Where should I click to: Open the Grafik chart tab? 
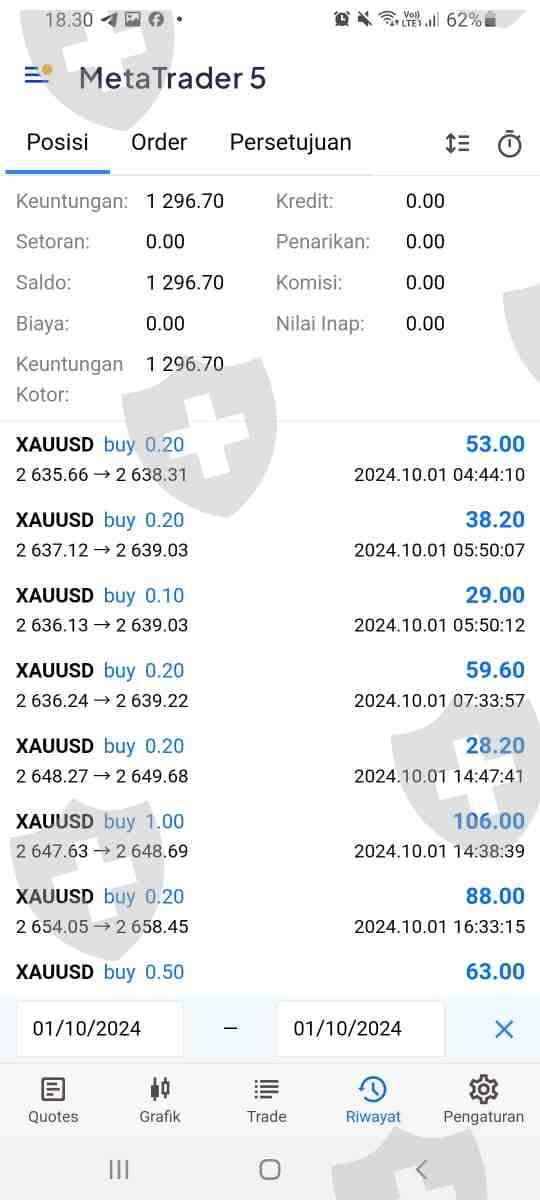[160, 1100]
